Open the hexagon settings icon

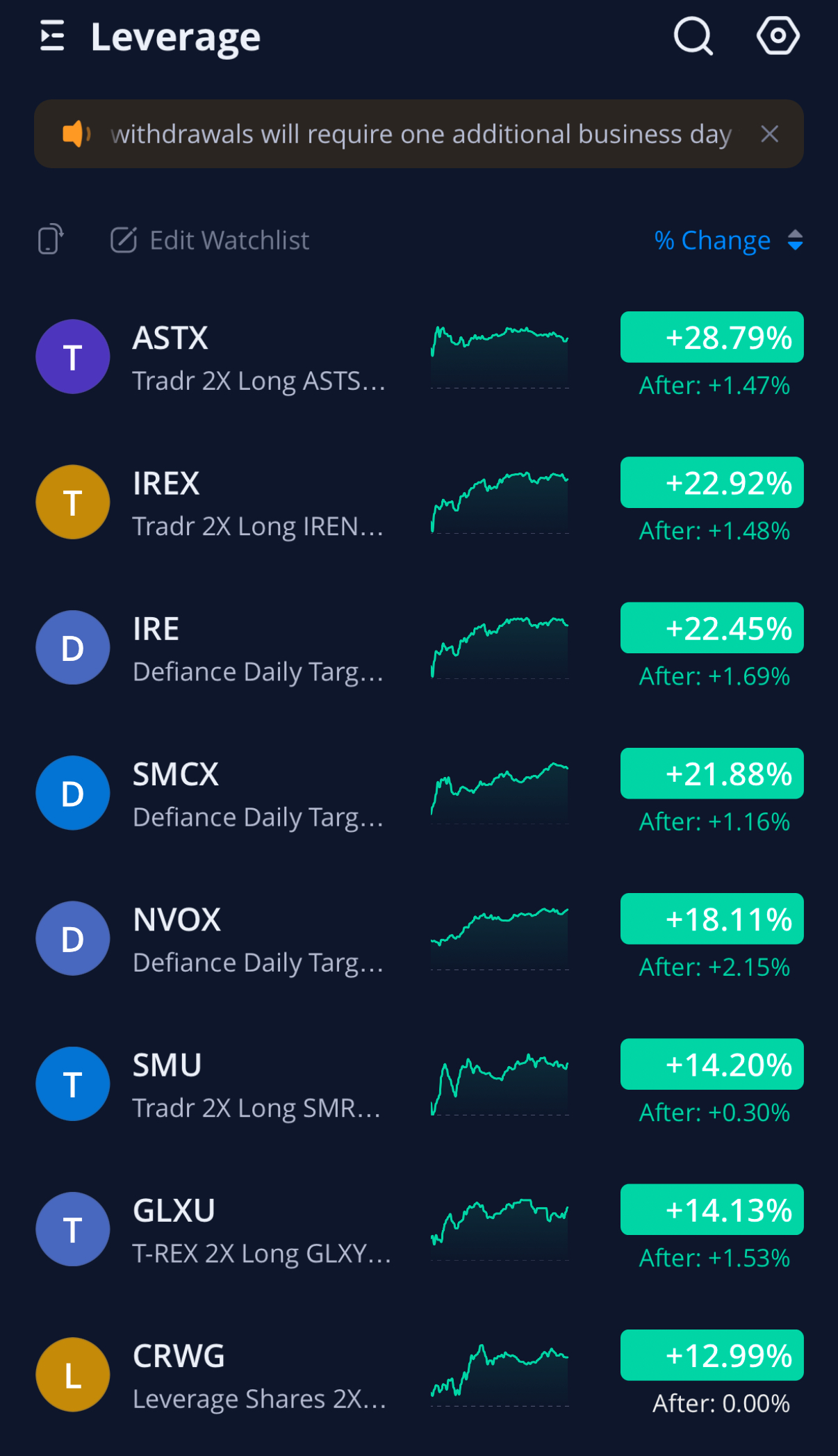[x=778, y=36]
